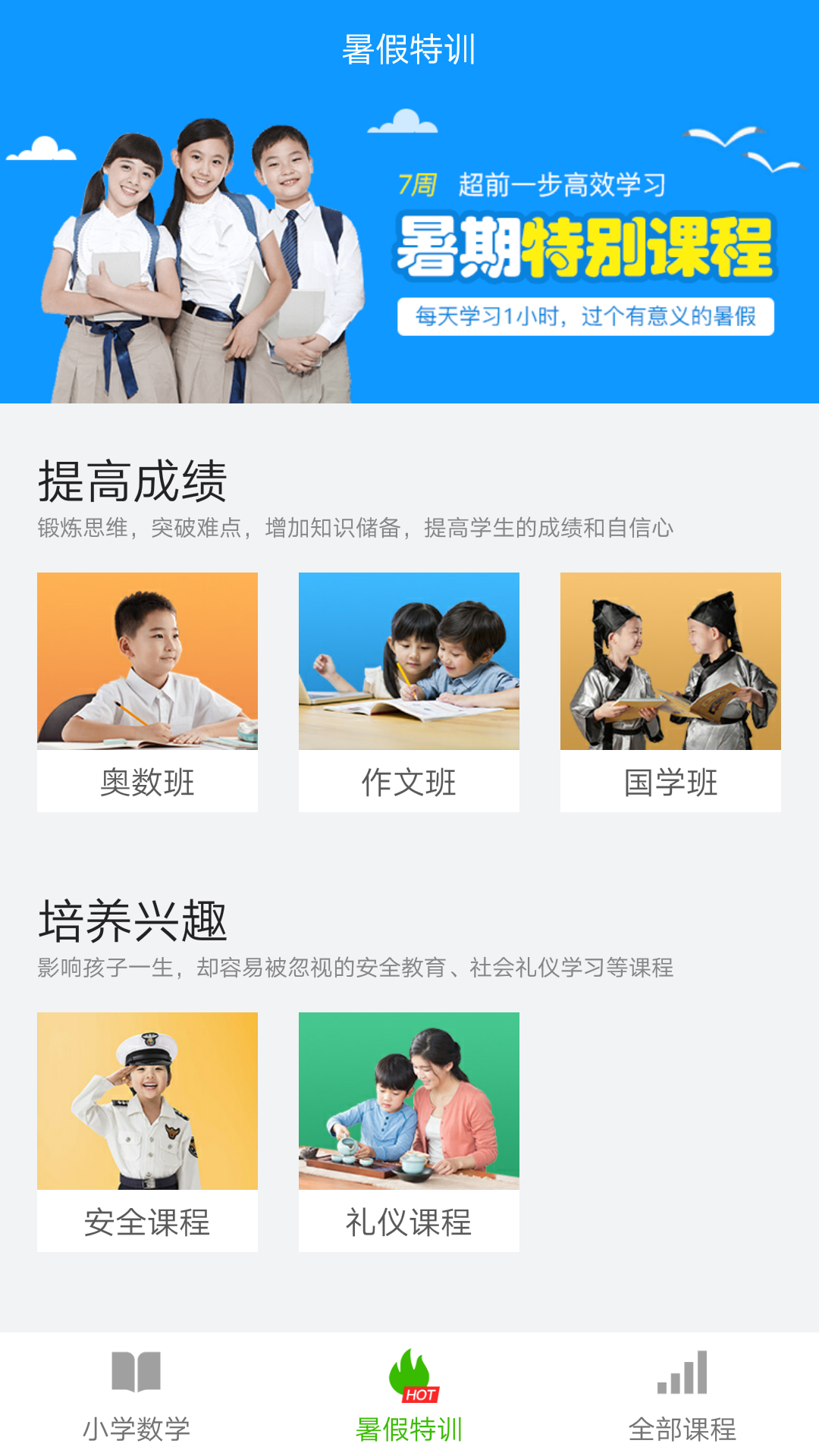
Task: Switch to the 小学数学 tab
Action: (x=136, y=1395)
